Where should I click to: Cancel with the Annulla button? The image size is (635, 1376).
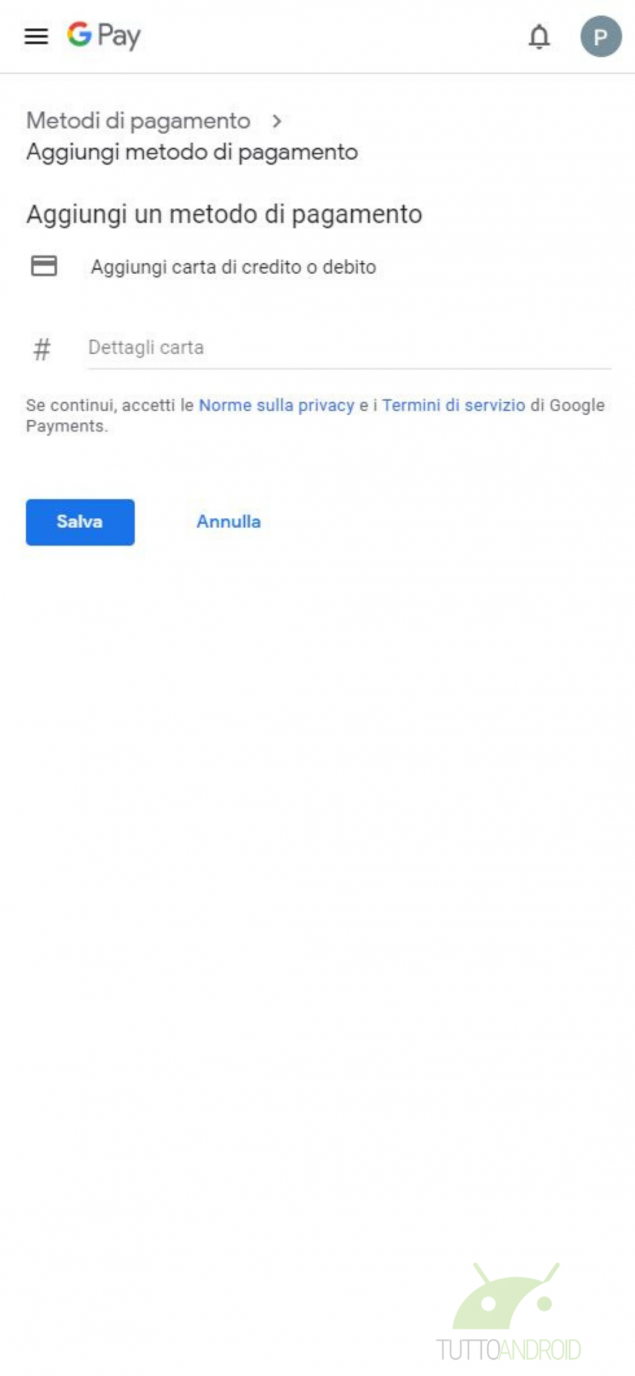[228, 522]
